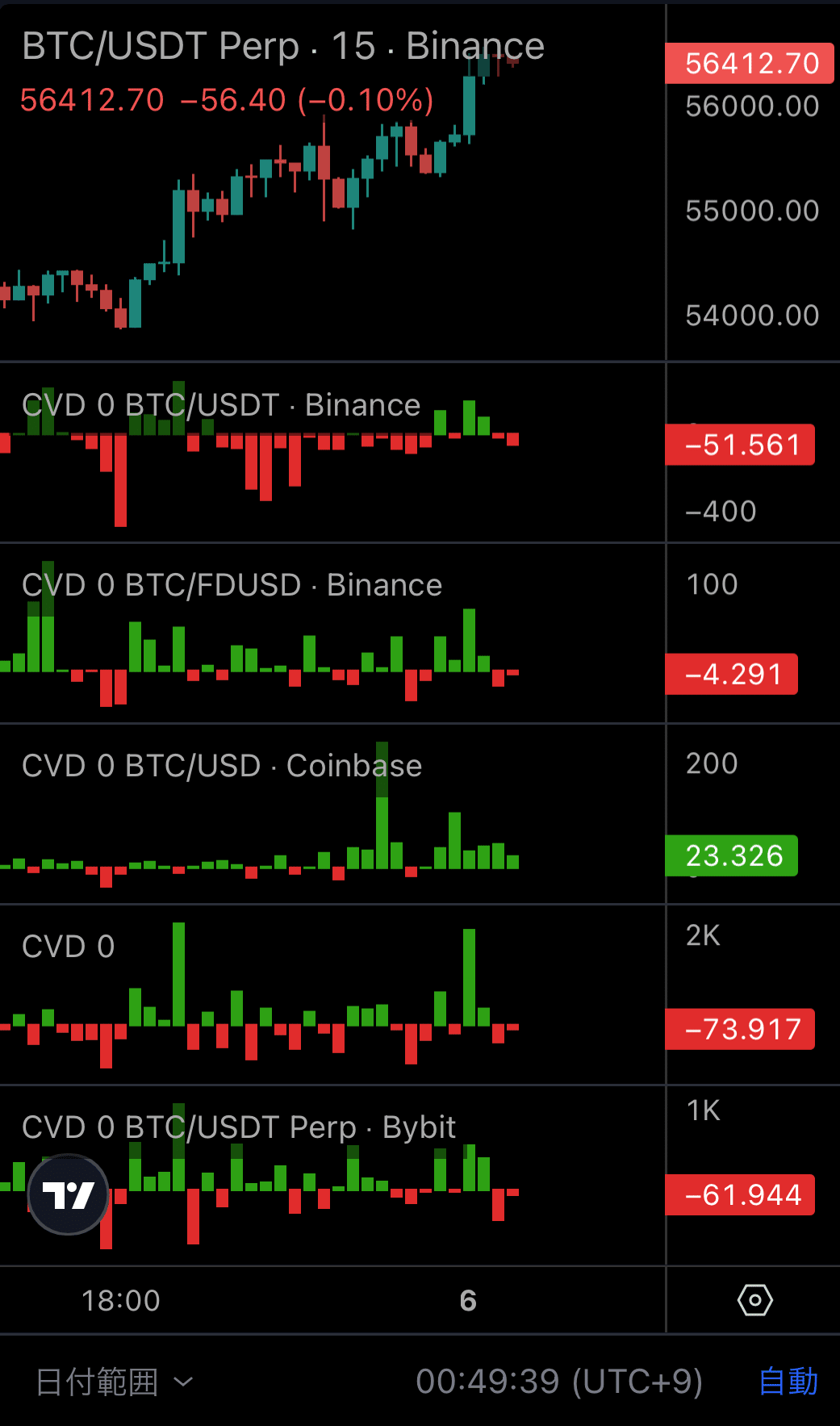The height and width of the screenshot is (1426, 840).
Task: Select the BTC/USDT Perp chart title
Action: (x=282, y=46)
